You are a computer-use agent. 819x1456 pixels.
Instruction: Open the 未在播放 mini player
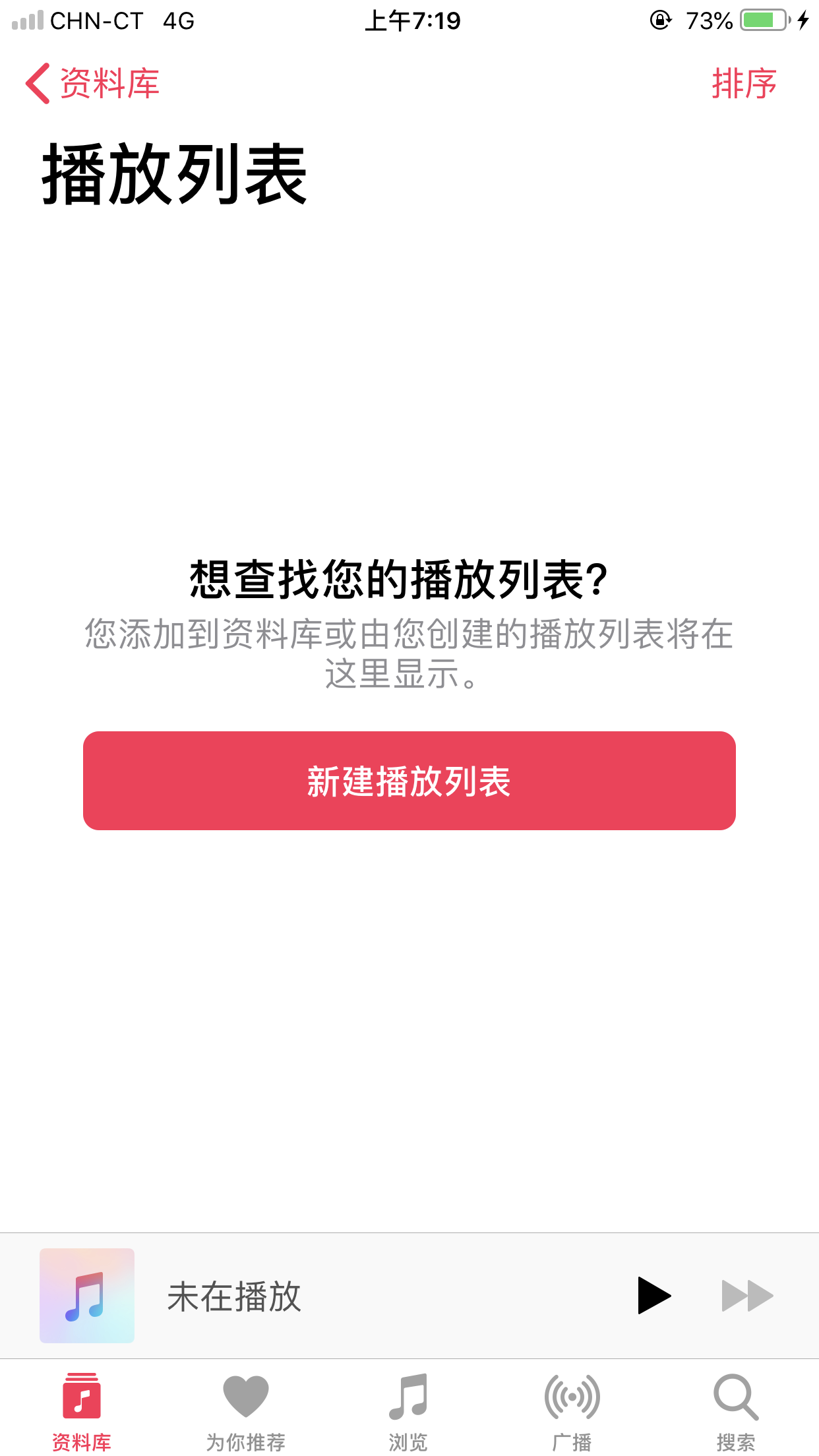tap(330, 1296)
